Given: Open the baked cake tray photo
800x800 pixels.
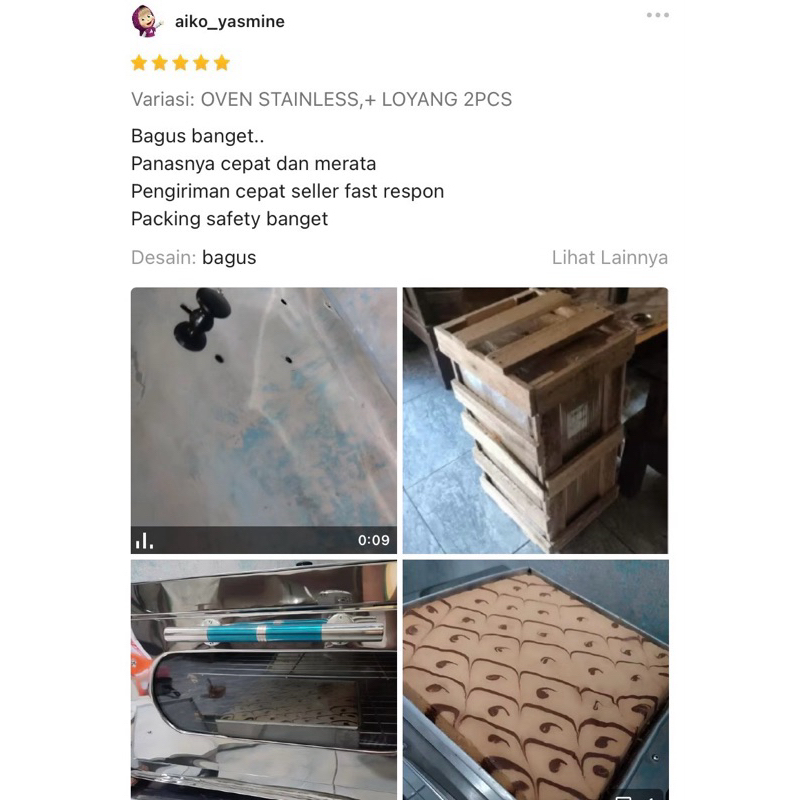Looking at the screenshot, I should tap(535, 680).
